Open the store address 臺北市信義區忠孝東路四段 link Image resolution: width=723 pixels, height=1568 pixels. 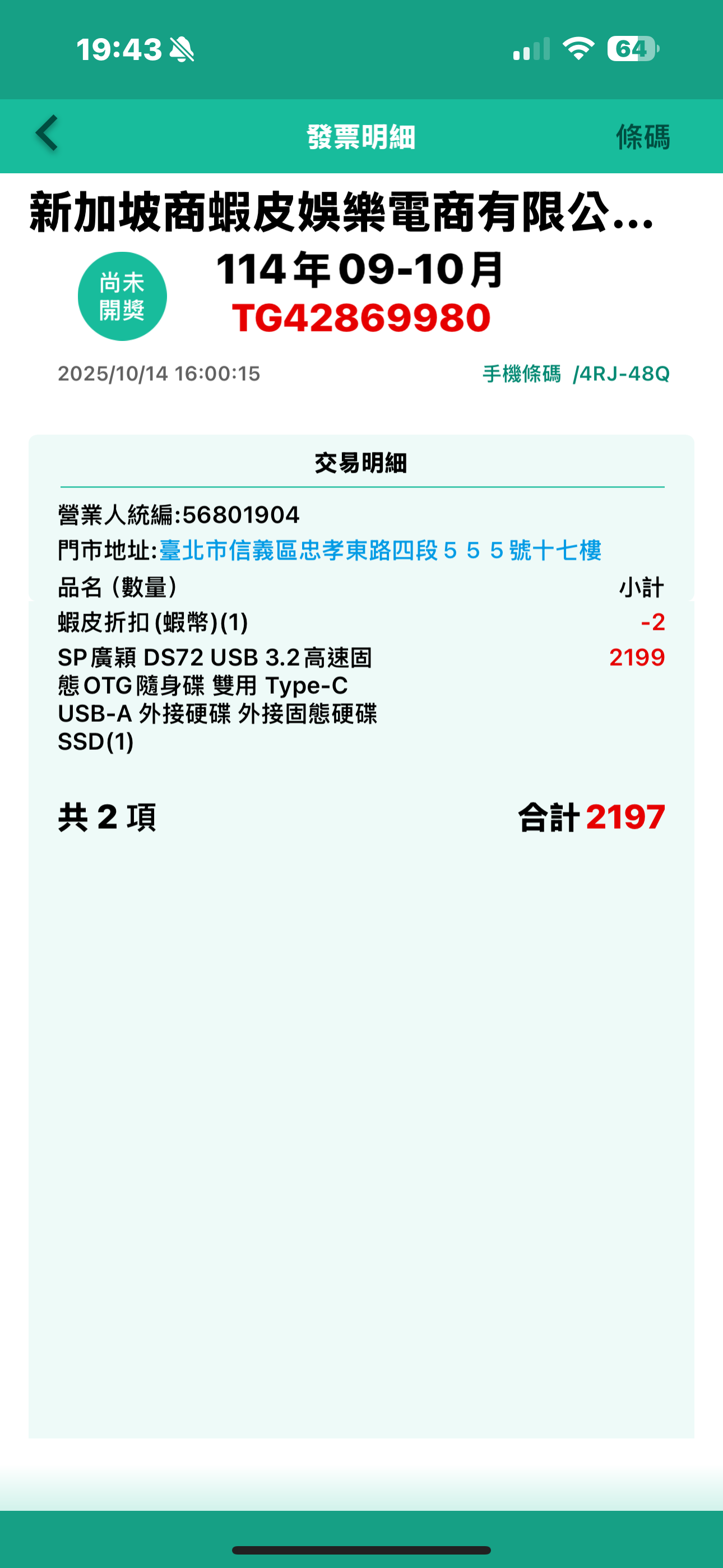(380, 551)
